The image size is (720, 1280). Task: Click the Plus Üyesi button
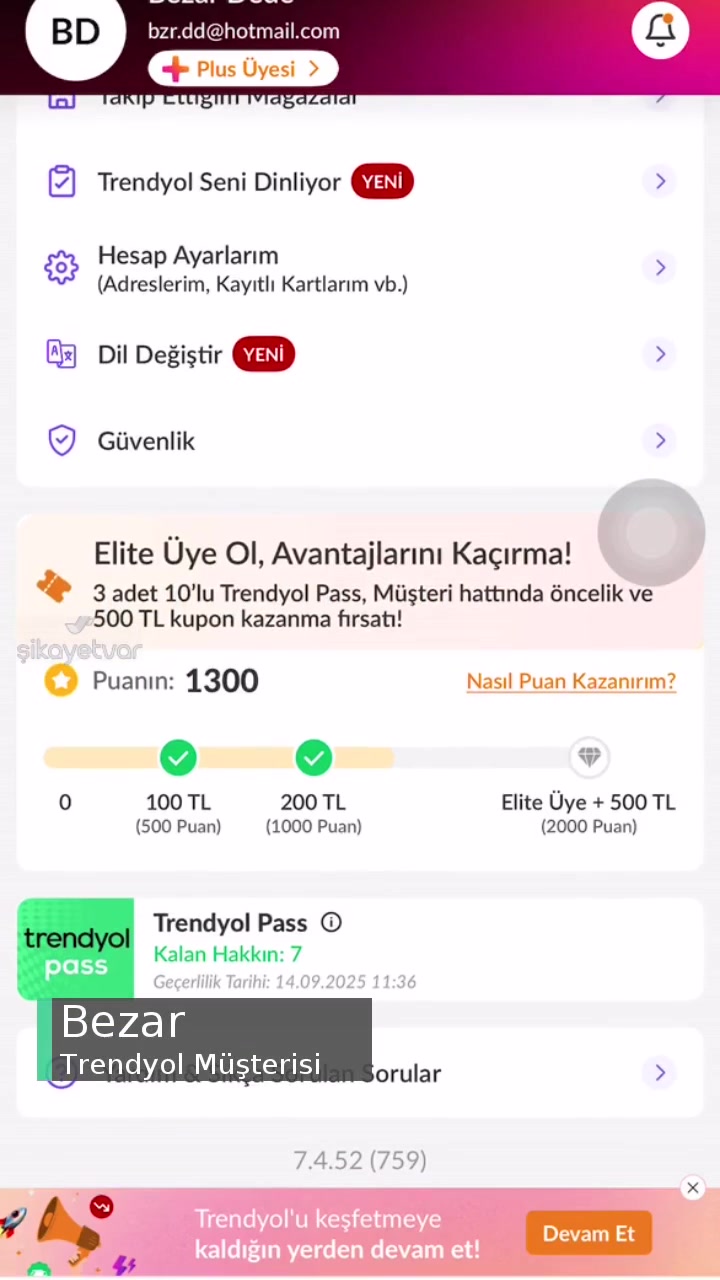pyautogui.click(x=241, y=68)
